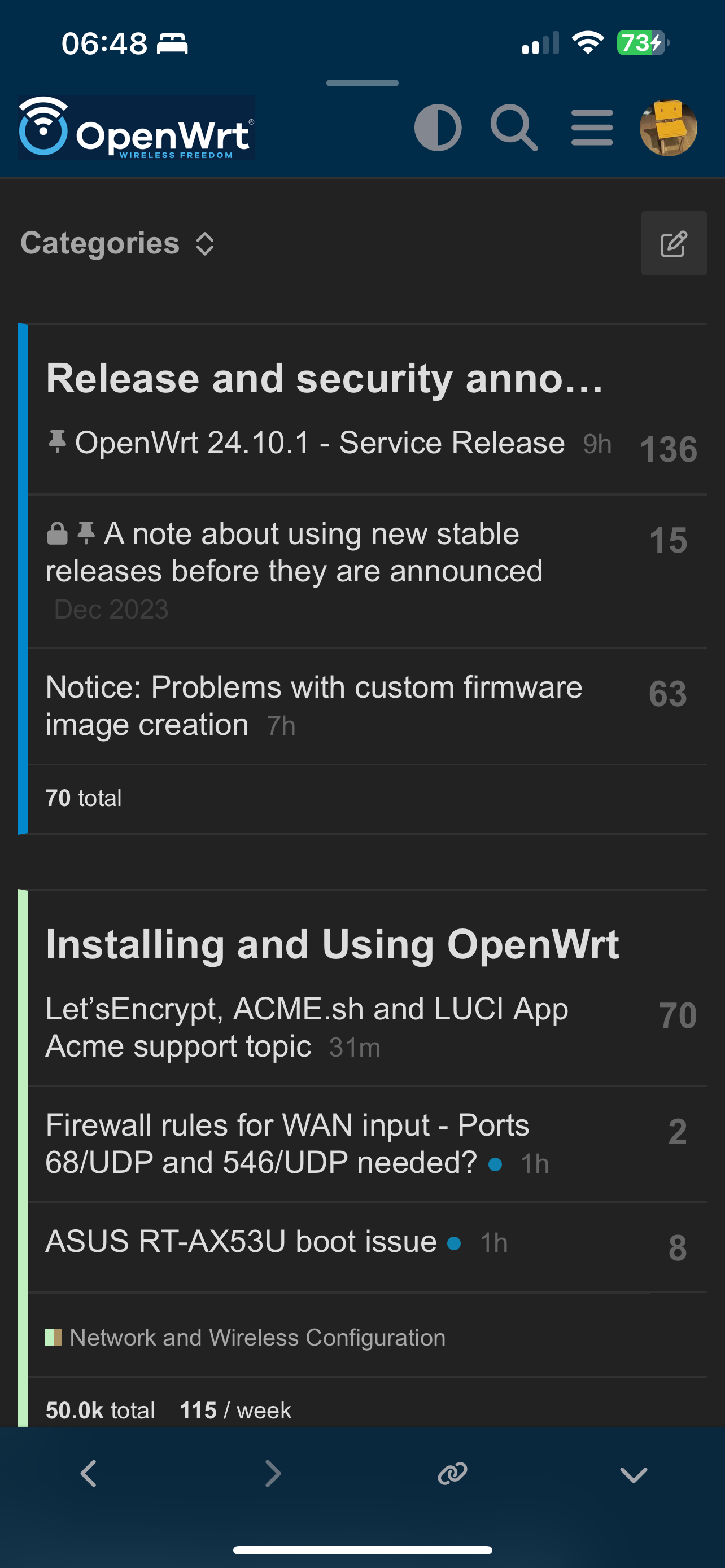
Task: Open Release and security announcements category
Action: [x=325, y=378]
